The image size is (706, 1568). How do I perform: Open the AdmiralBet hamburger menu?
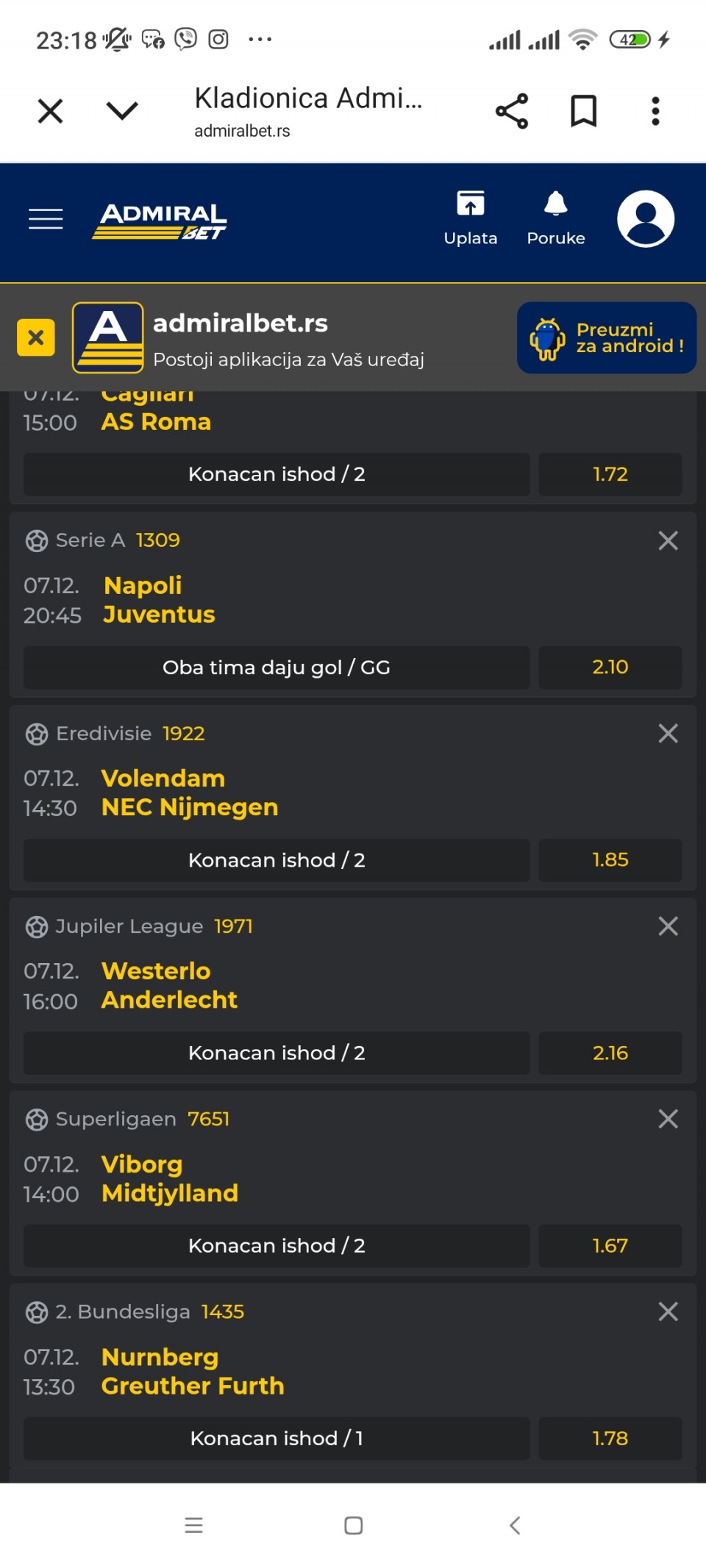click(x=46, y=219)
